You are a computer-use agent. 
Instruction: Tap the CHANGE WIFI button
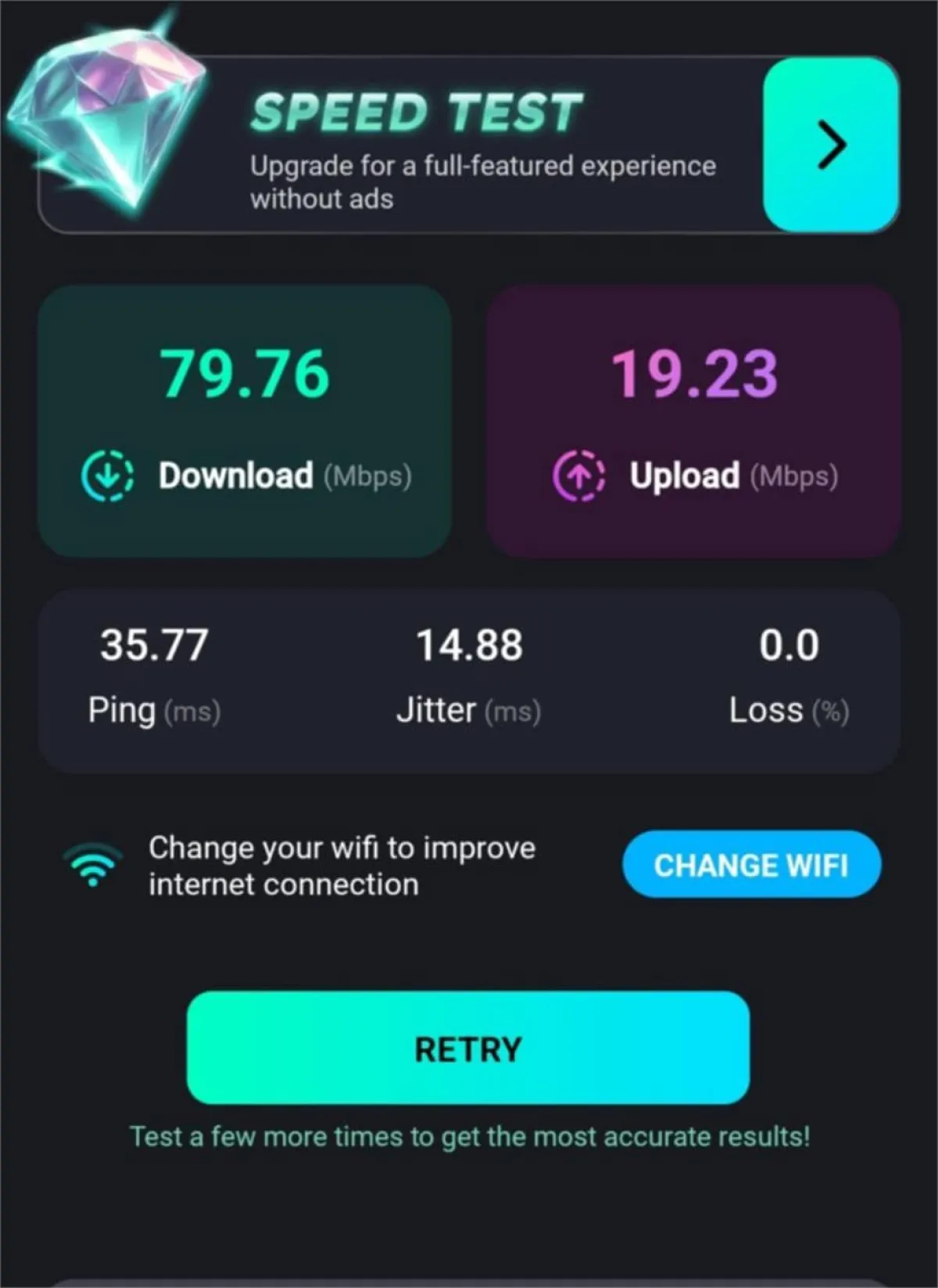click(751, 865)
